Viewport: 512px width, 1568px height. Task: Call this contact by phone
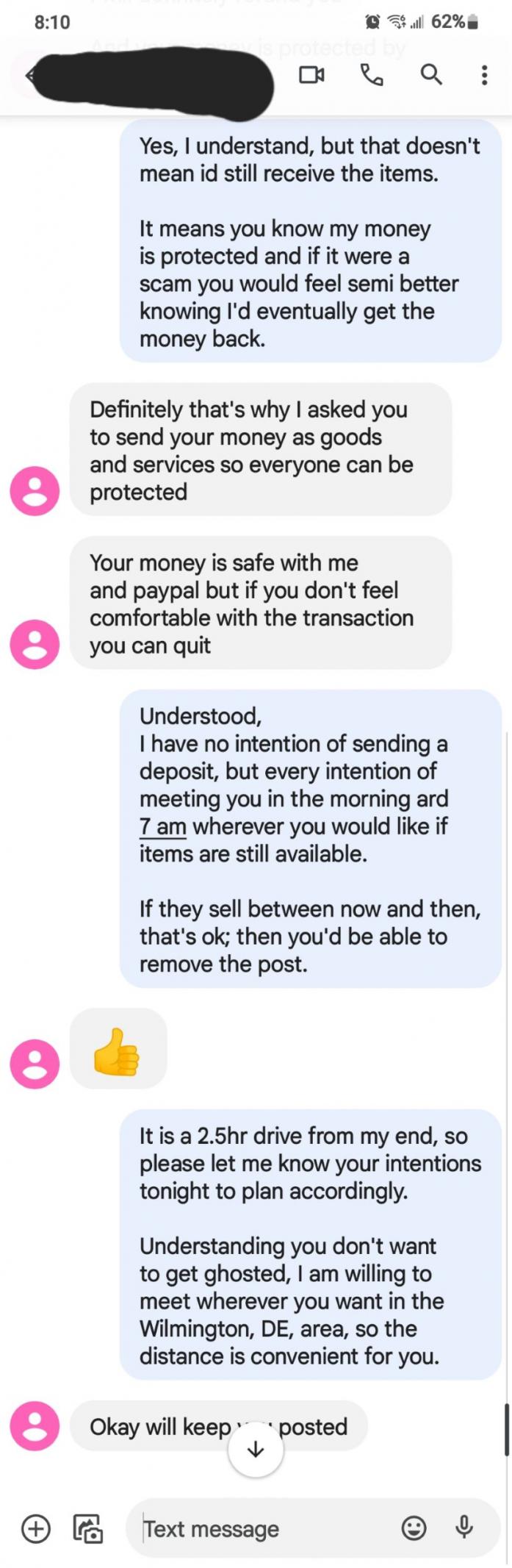(372, 74)
